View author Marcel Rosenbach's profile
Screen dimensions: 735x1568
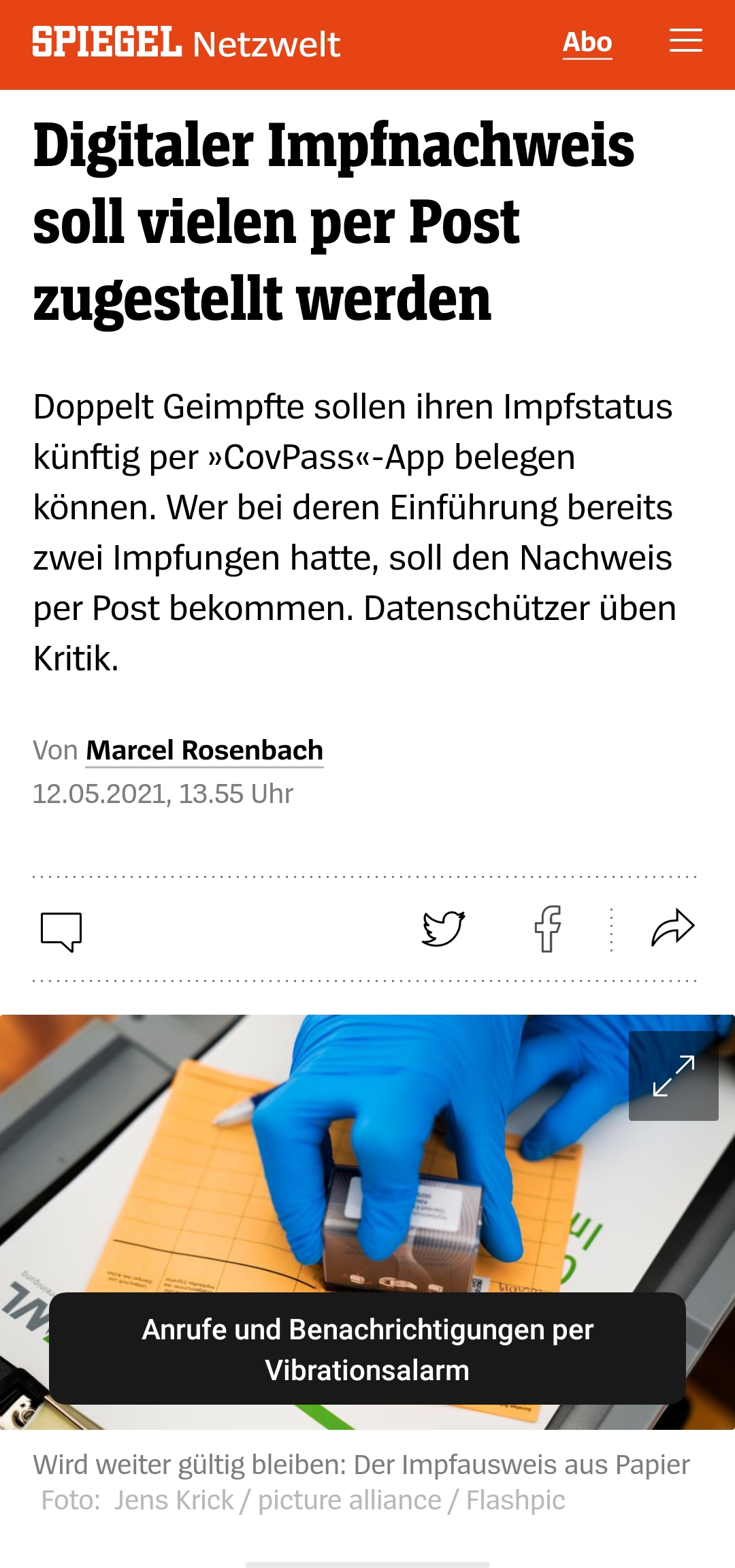(204, 750)
